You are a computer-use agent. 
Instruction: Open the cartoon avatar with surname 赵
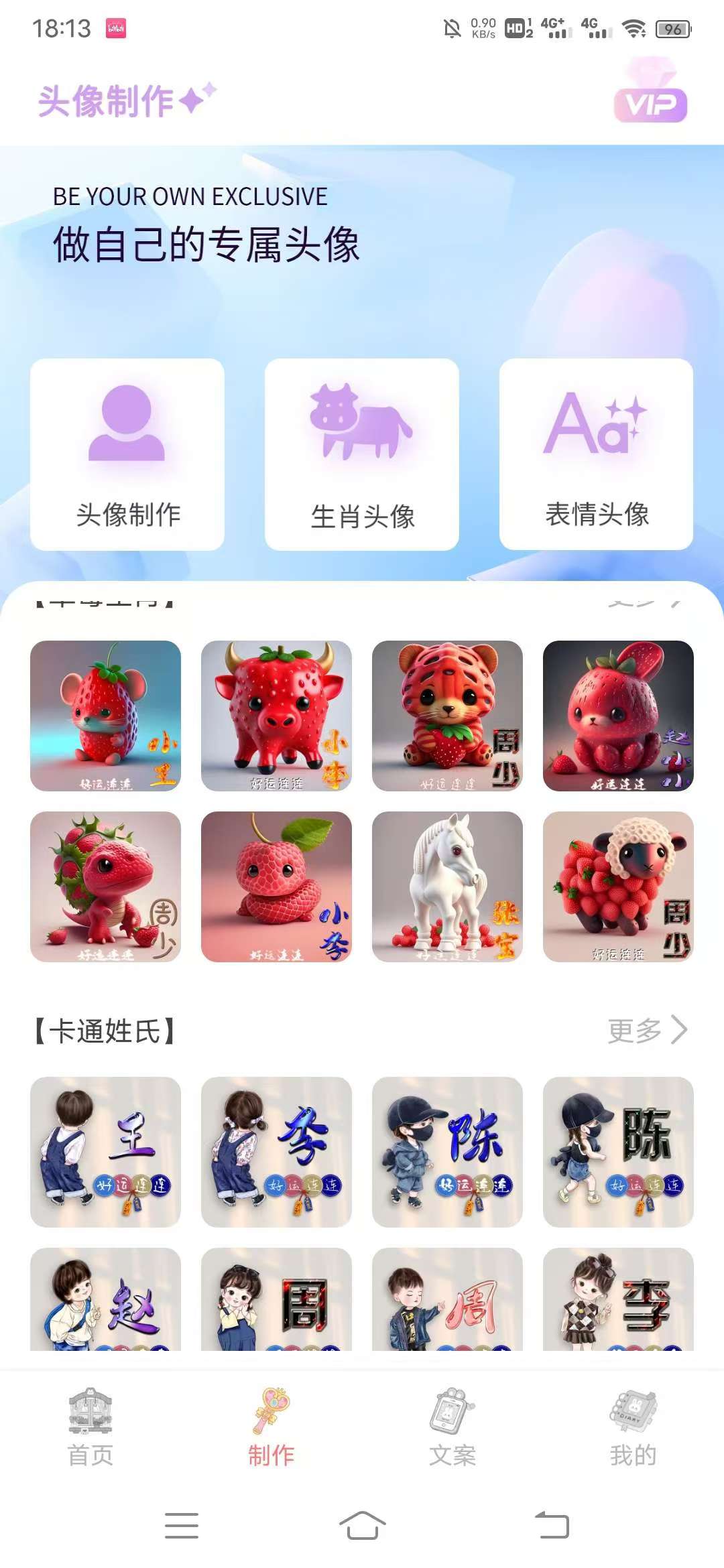point(105,1299)
